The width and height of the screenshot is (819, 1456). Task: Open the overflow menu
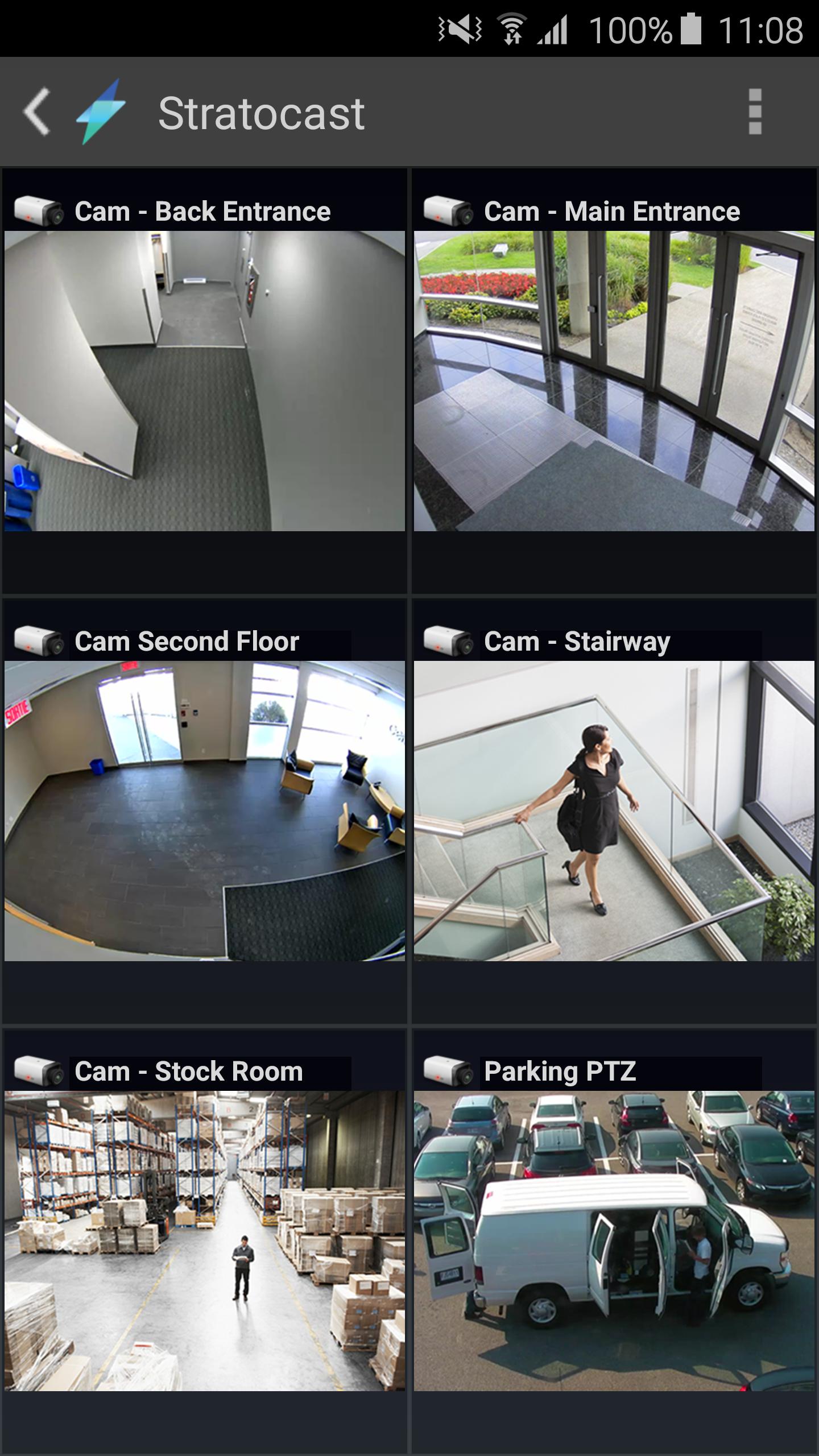tap(755, 112)
